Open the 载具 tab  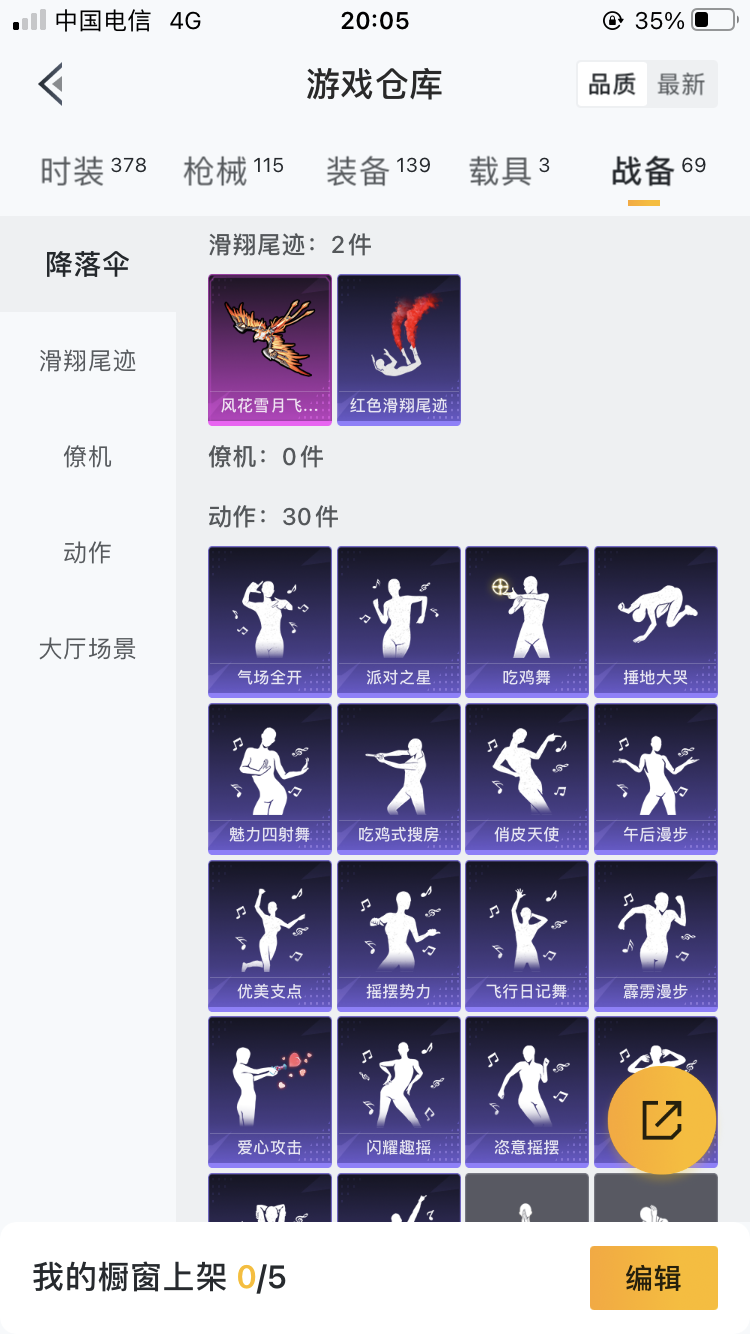point(509,171)
